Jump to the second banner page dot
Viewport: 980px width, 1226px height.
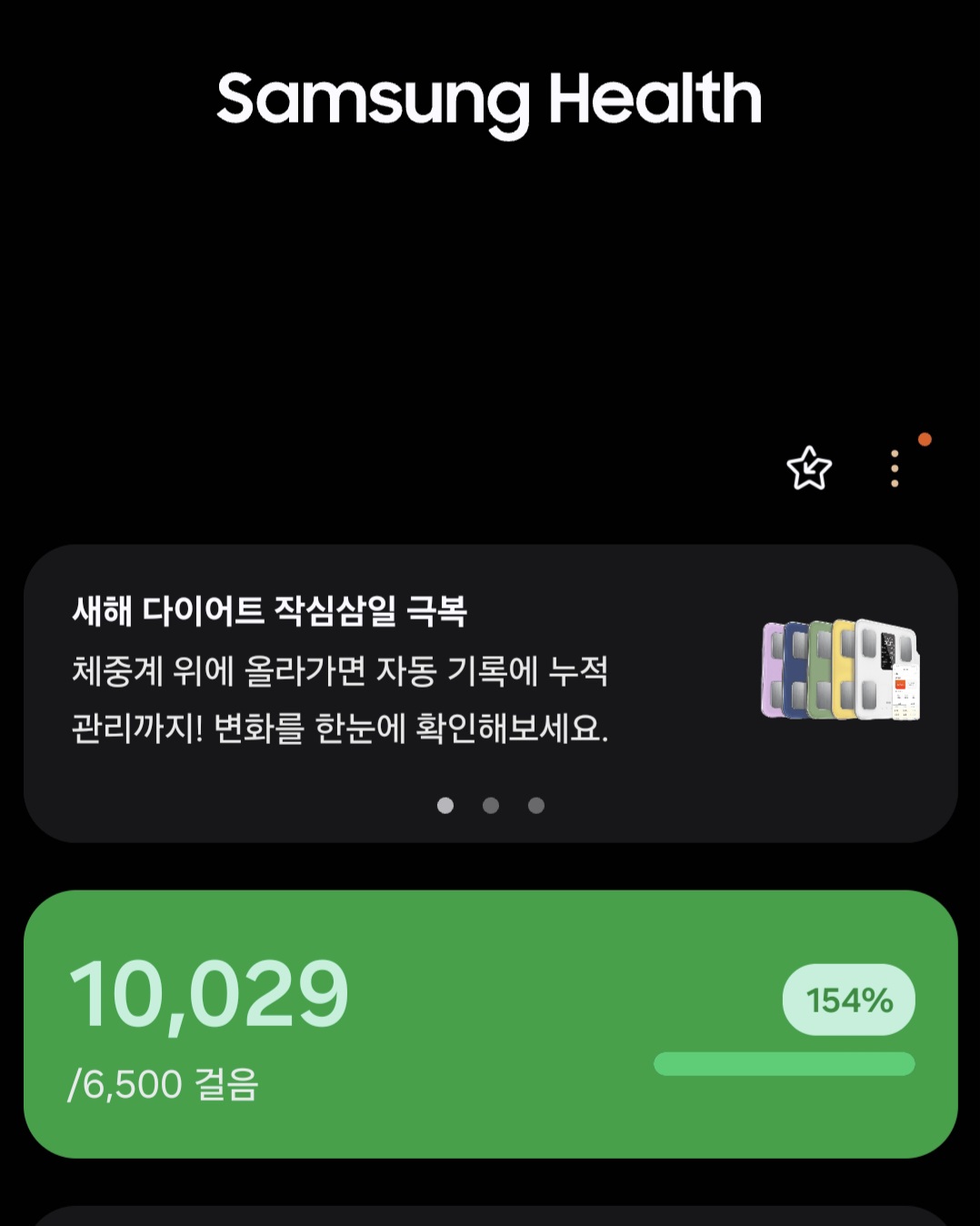coord(491,806)
